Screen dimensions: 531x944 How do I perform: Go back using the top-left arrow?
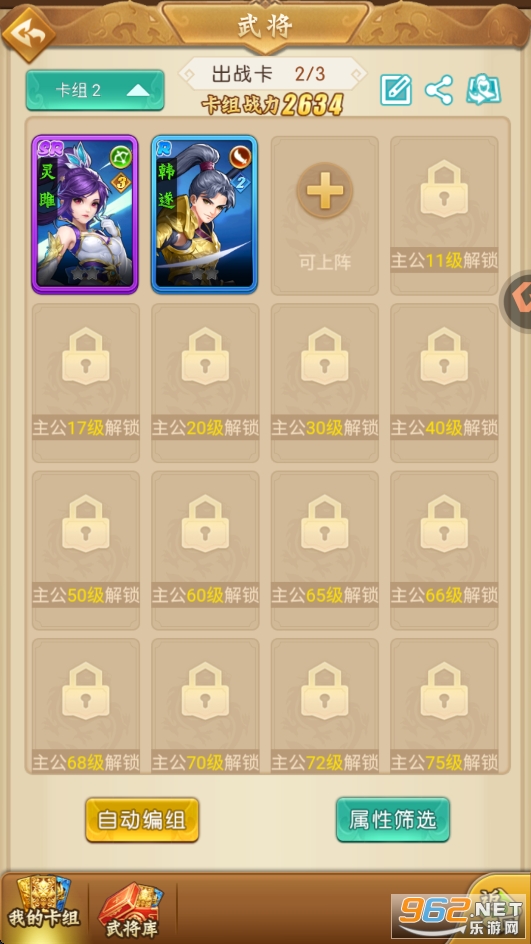(28, 33)
